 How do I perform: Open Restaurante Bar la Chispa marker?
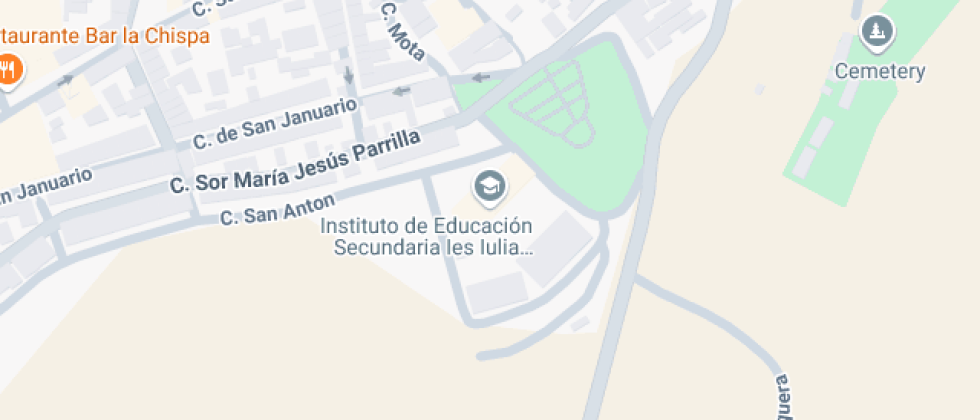[8, 69]
